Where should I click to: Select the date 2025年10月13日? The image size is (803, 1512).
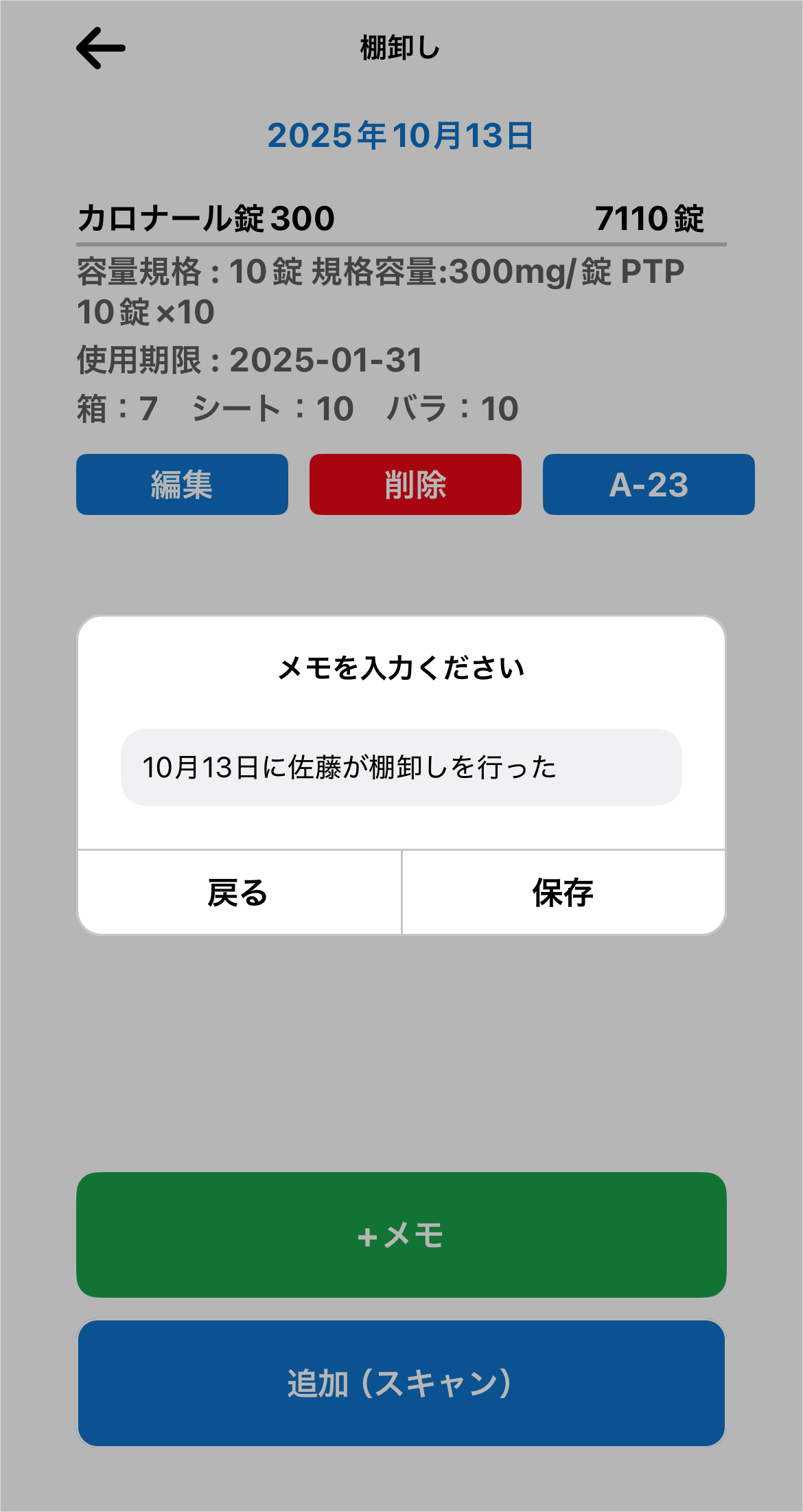[401, 135]
